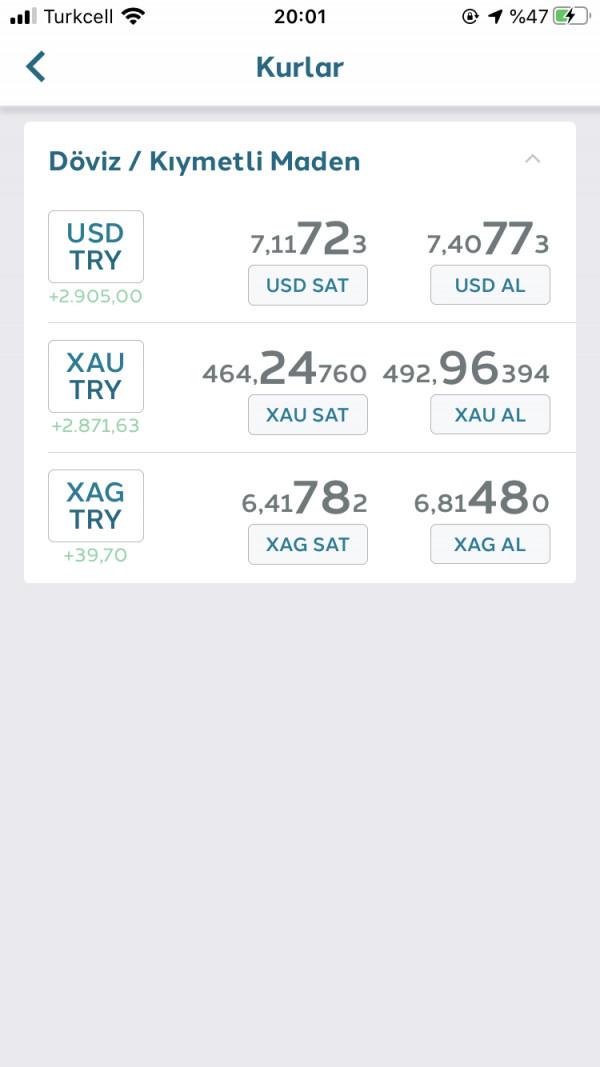Choose the XAG AL button
The width and height of the screenshot is (600, 1067).
[490, 544]
